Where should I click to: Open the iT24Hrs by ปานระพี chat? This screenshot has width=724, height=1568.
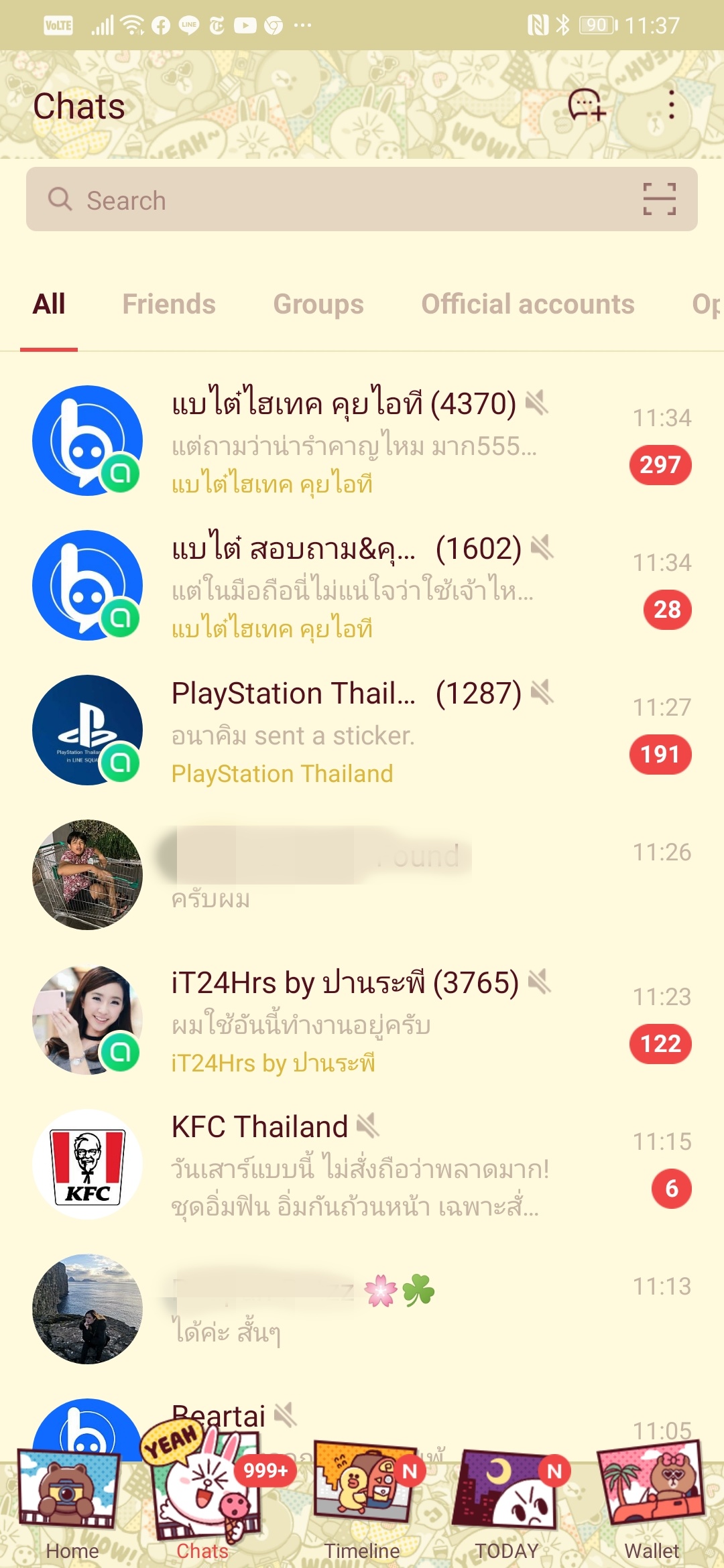tap(362, 1020)
